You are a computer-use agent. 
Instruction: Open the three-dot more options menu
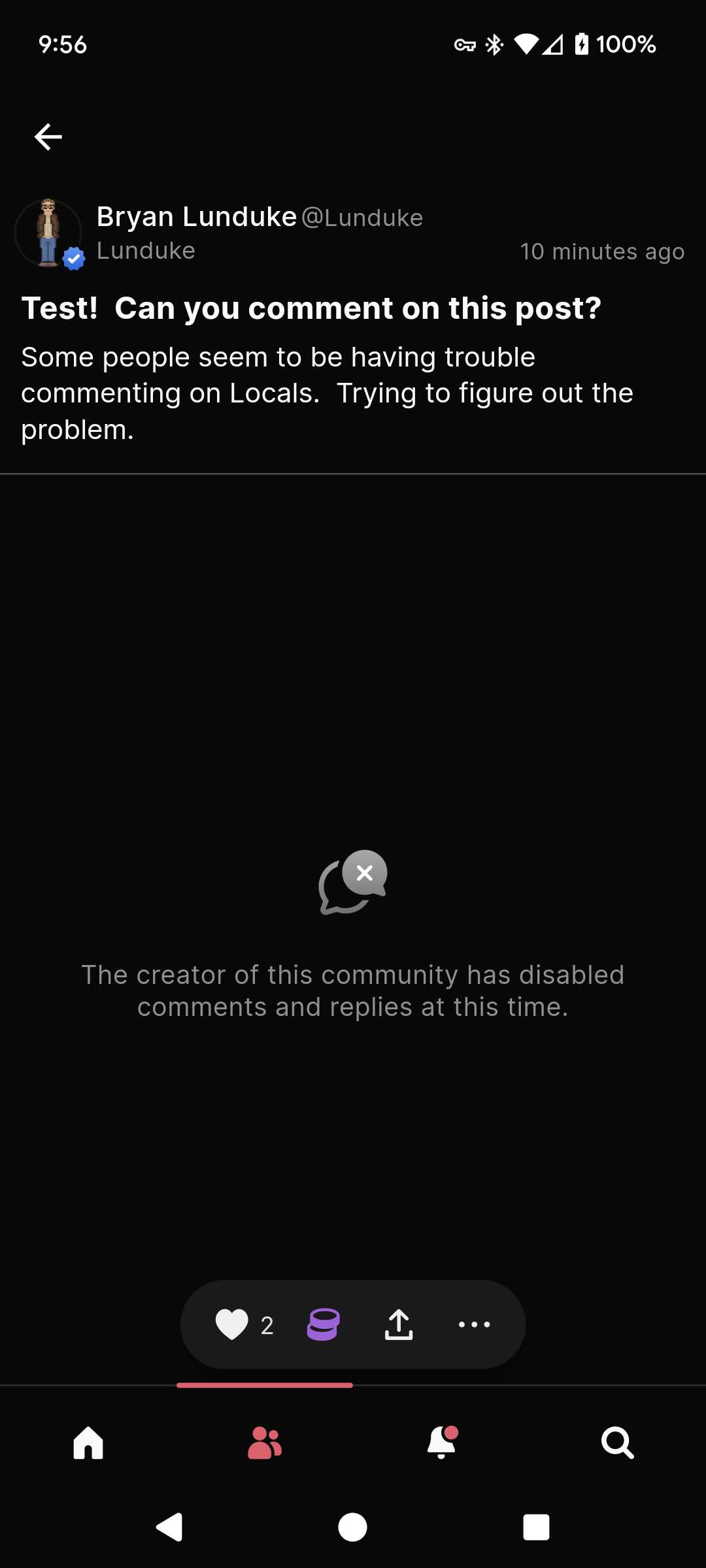(x=474, y=1324)
